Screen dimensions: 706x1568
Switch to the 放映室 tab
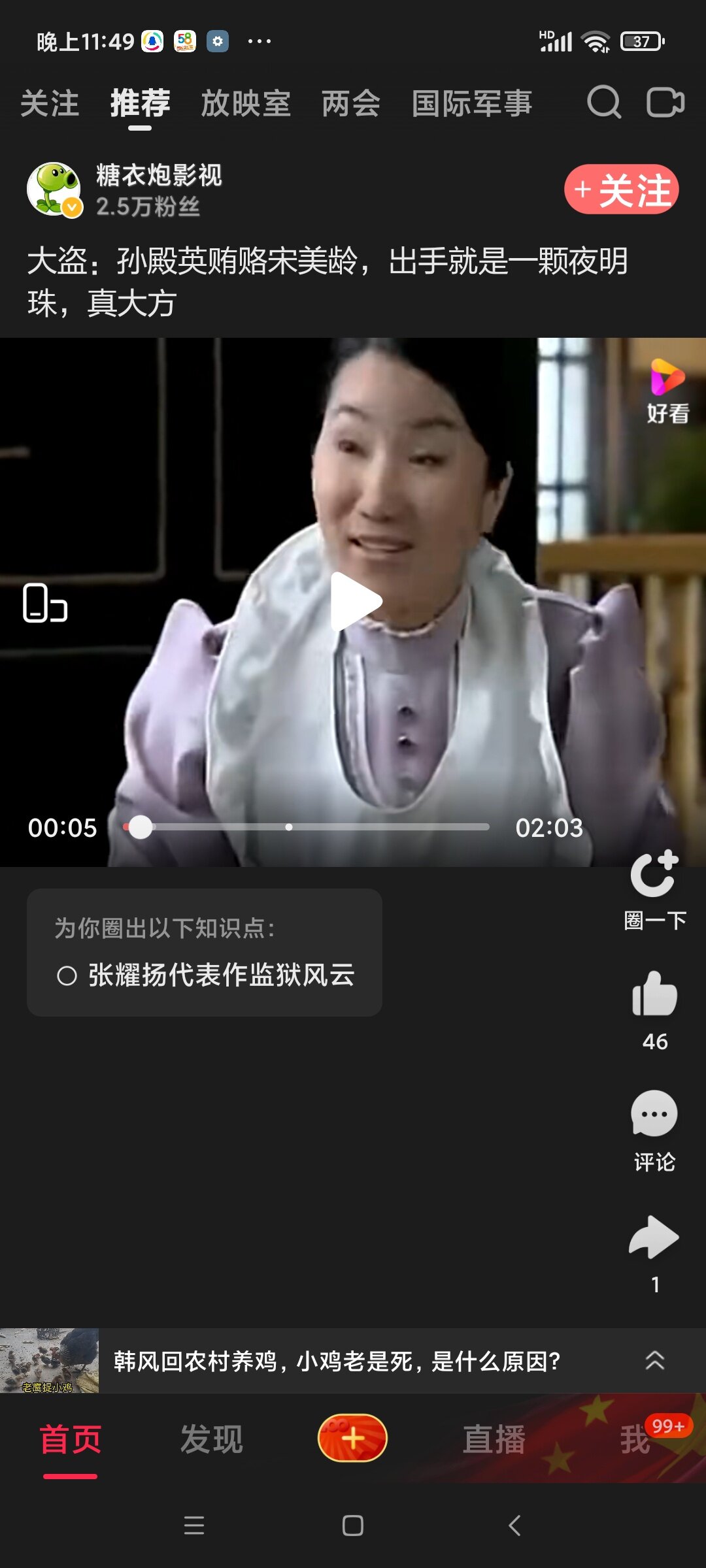click(x=245, y=103)
